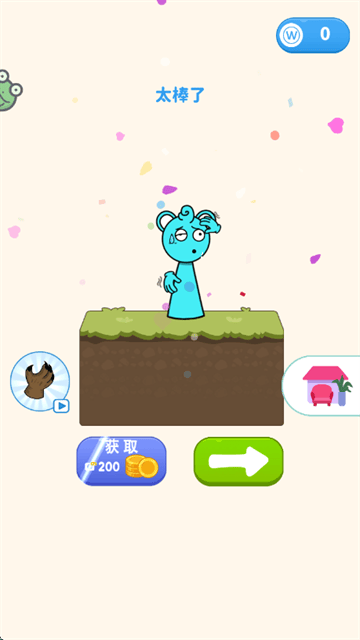Open the claw skin video reward
Viewport: 360px width, 640px height.
40,382
